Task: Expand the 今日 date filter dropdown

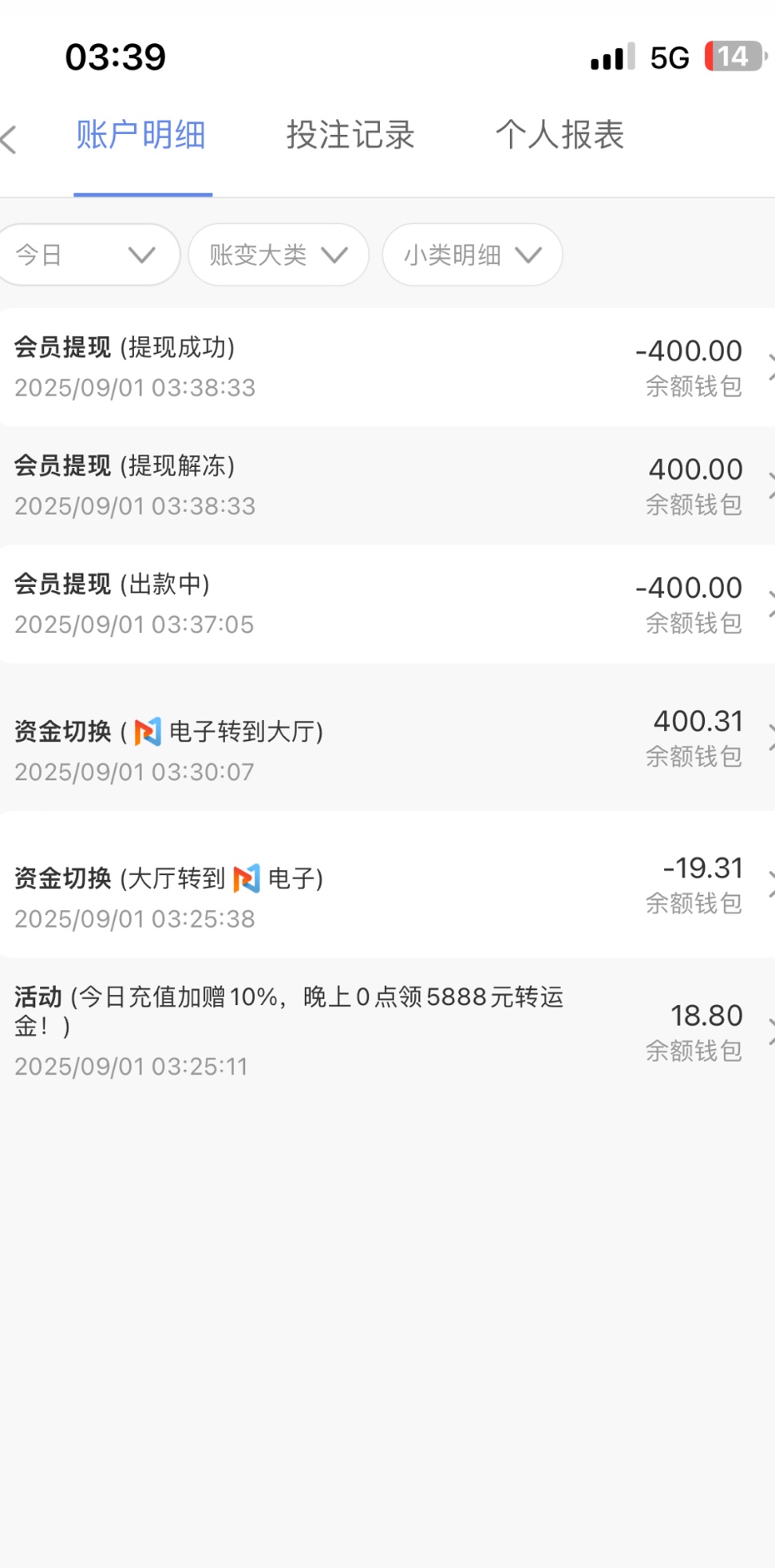Action: 86,255
